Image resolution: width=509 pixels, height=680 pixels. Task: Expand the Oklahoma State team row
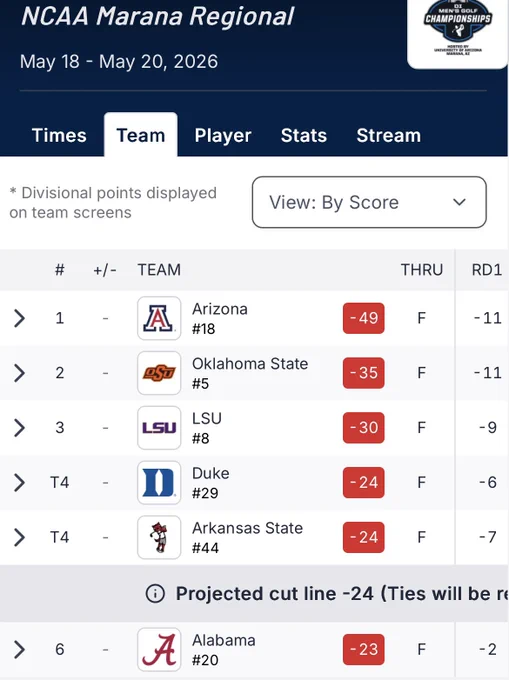pos(19,373)
